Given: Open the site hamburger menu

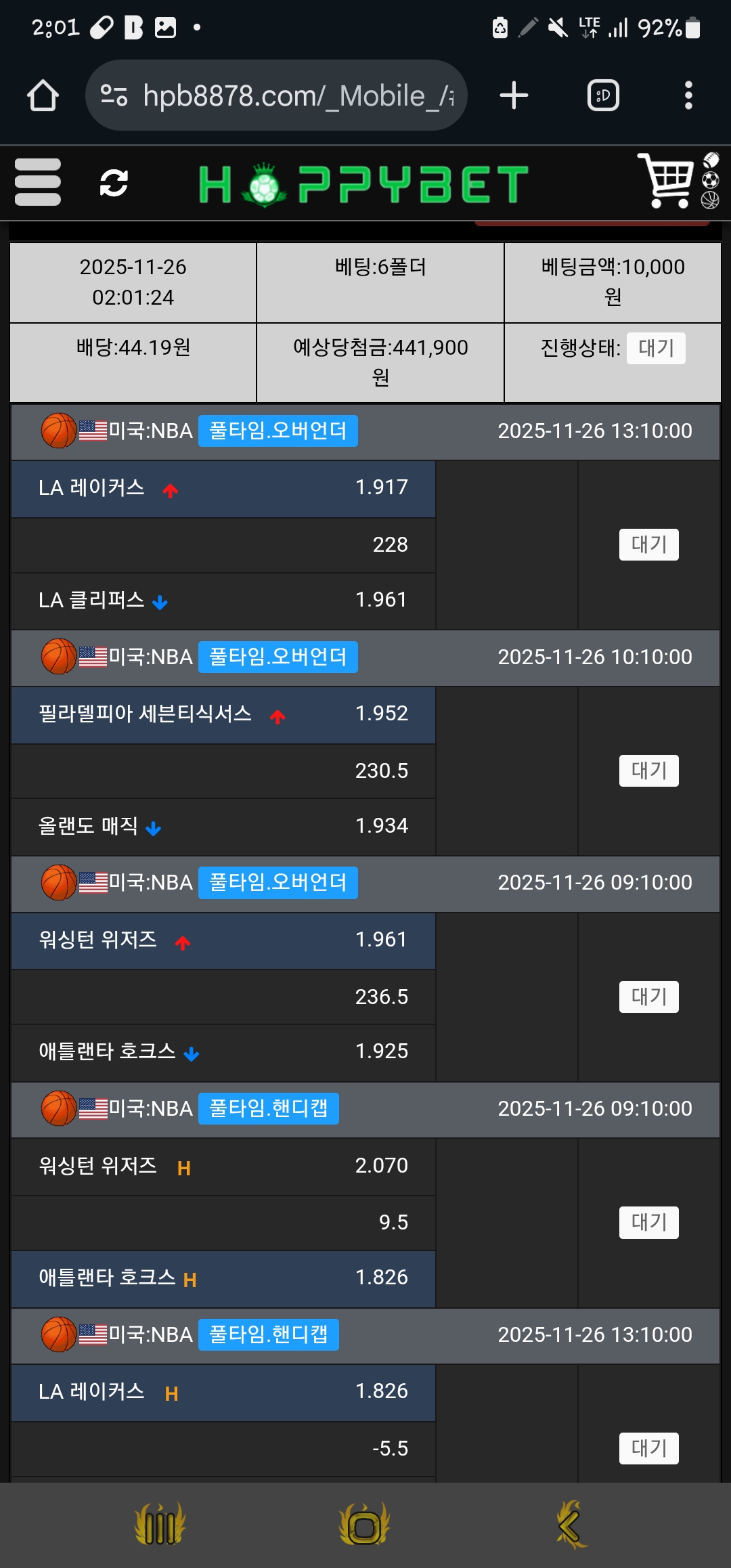Looking at the screenshot, I should pyautogui.click(x=38, y=182).
